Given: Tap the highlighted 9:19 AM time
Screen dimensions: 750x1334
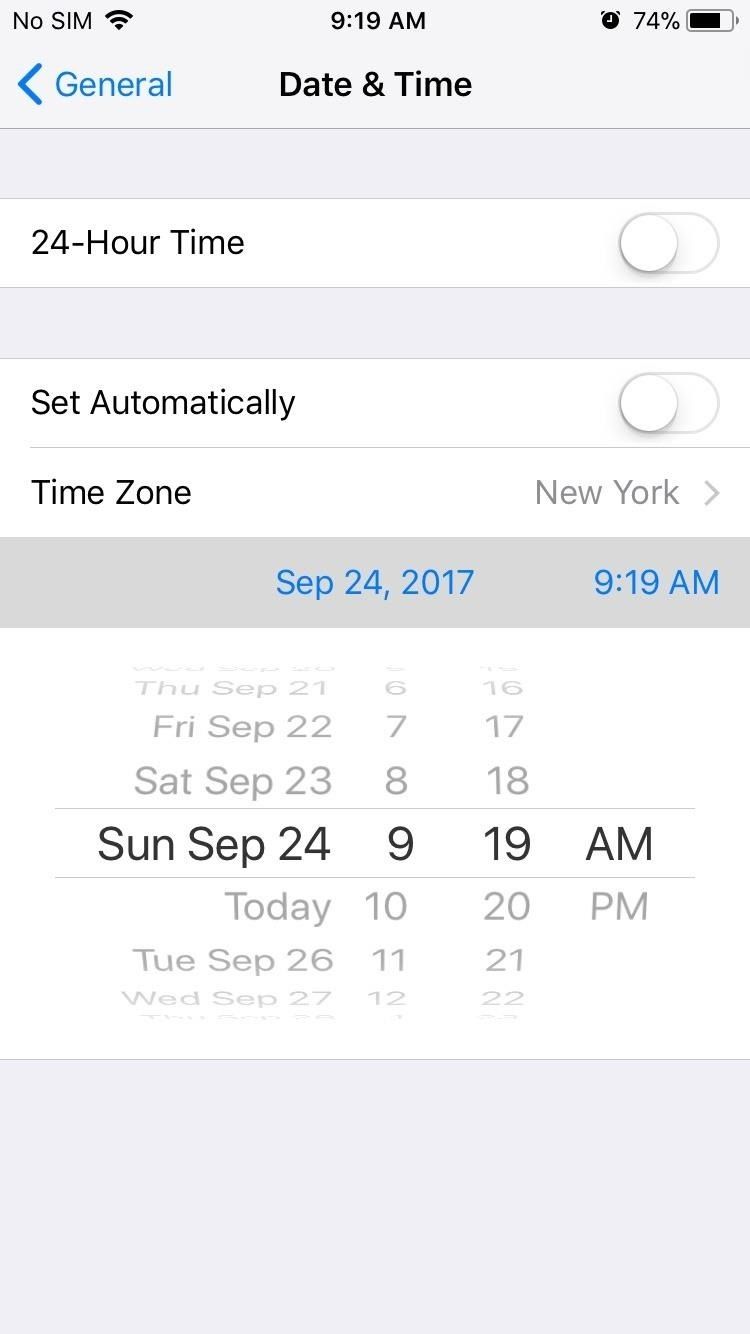Looking at the screenshot, I should 656,582.
